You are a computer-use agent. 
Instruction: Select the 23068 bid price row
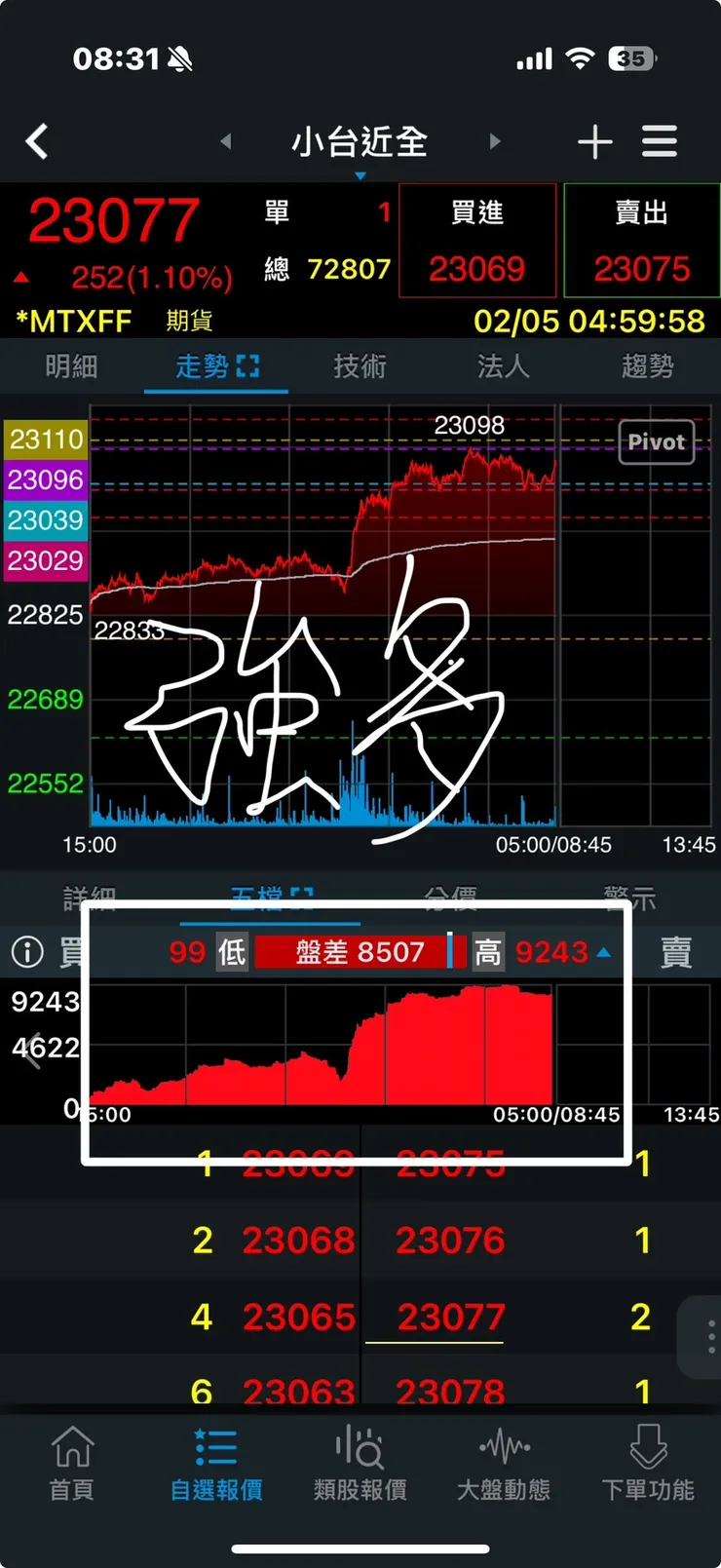(180, 1240)
